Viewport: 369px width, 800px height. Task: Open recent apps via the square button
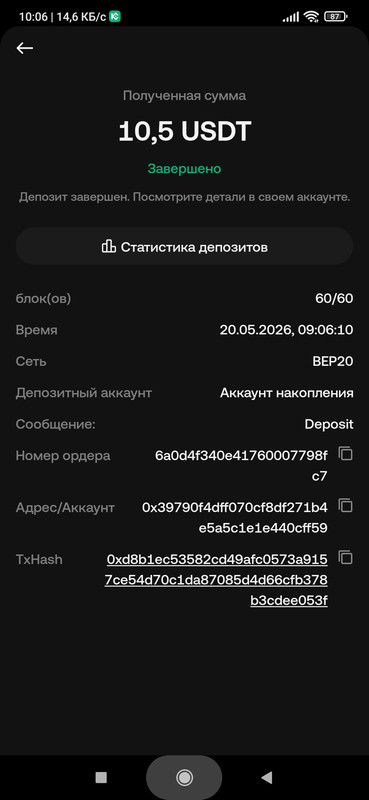tap(101, 778)
